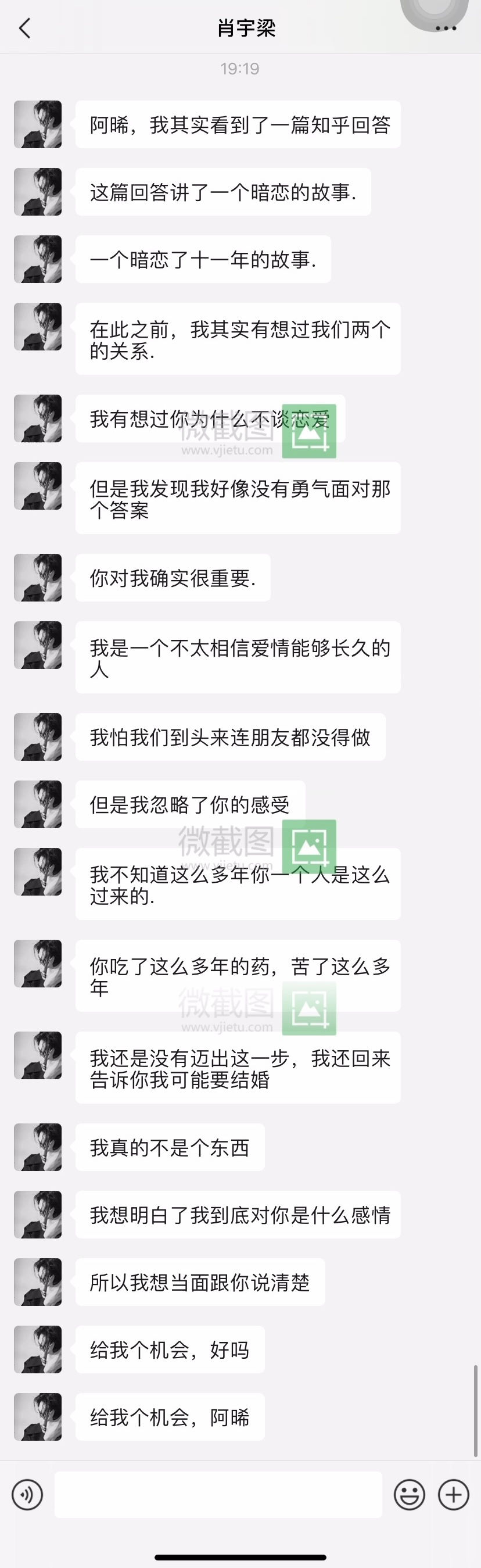Go back to the chat list
The image size is (481, 1568).
pos(24,28)
